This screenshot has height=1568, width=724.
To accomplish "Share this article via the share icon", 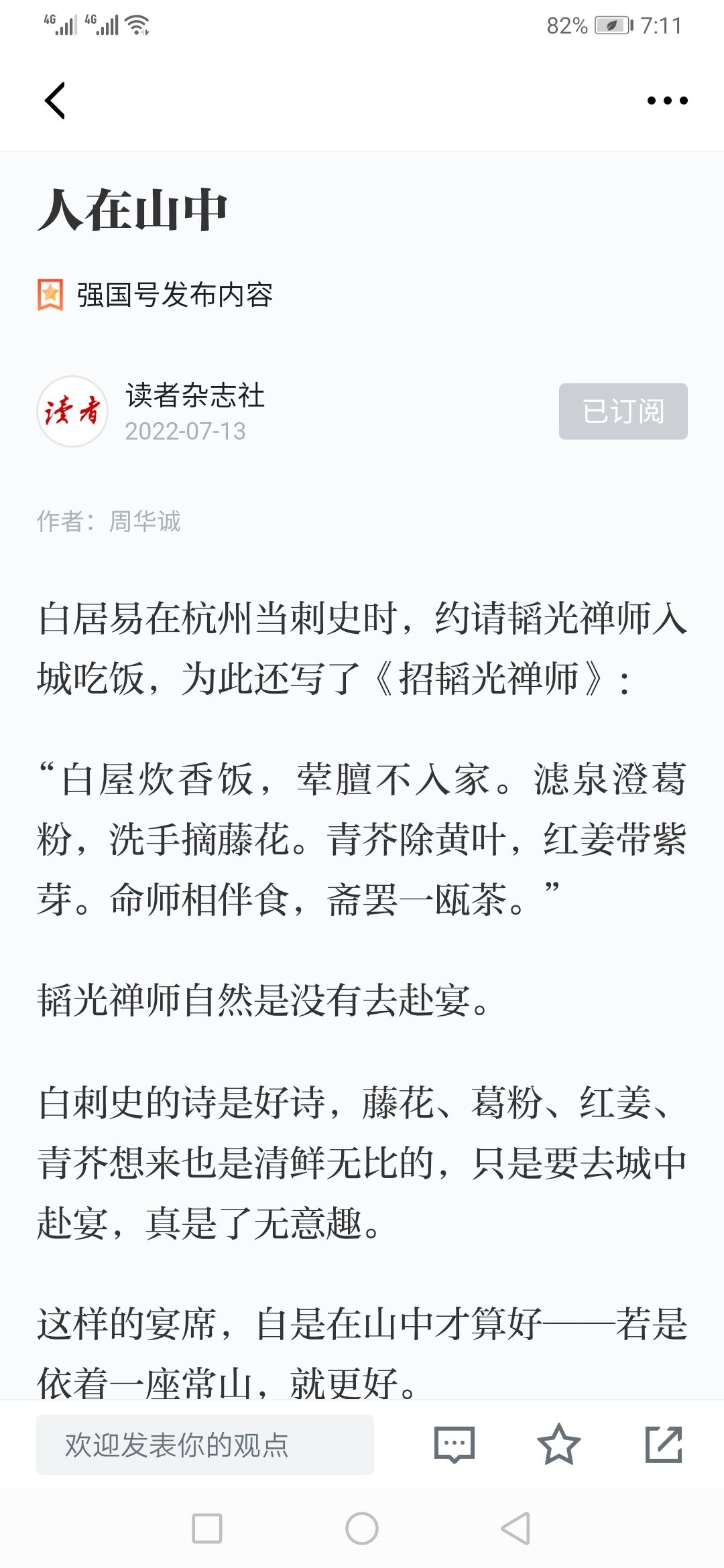I will [x=664, y=1445].
